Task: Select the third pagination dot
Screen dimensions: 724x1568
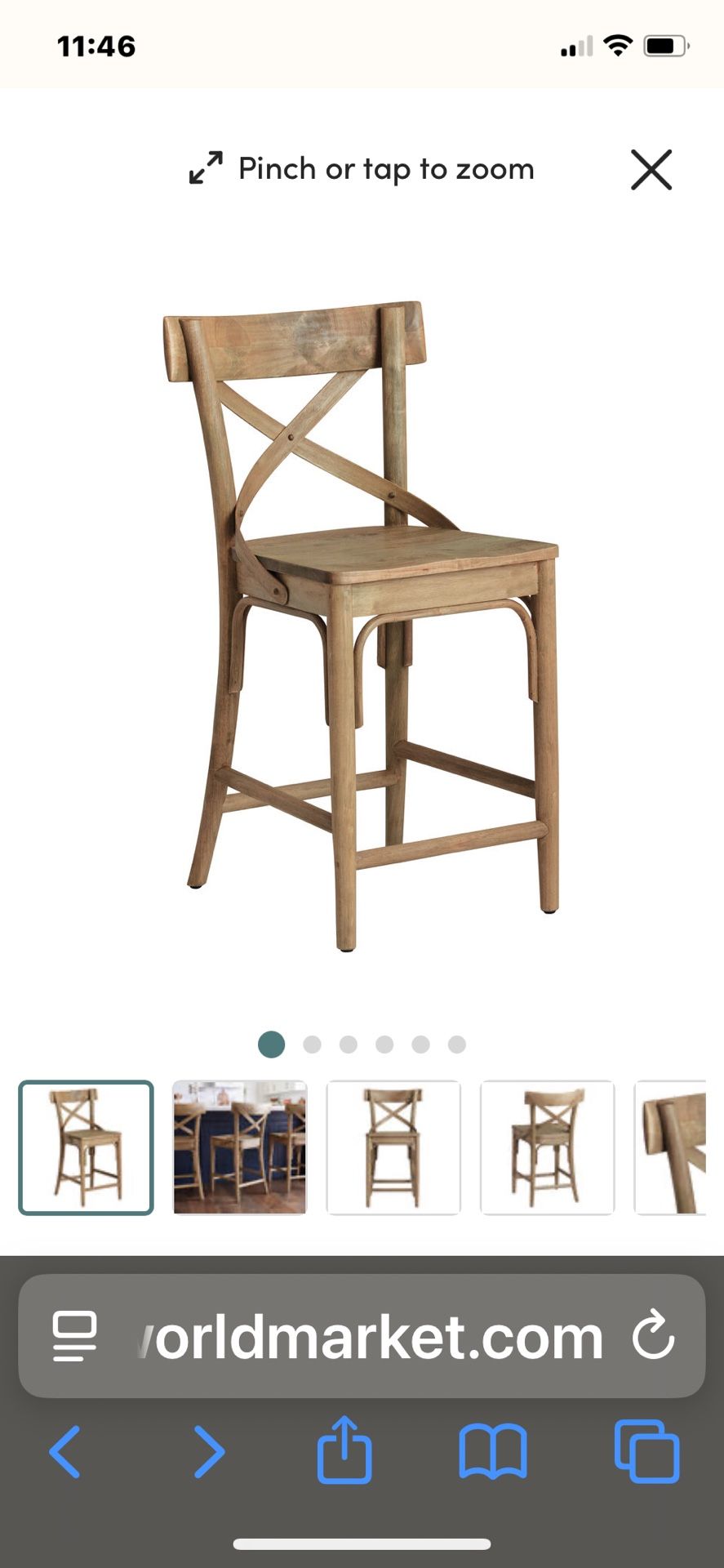Action: coord(348,1044)
